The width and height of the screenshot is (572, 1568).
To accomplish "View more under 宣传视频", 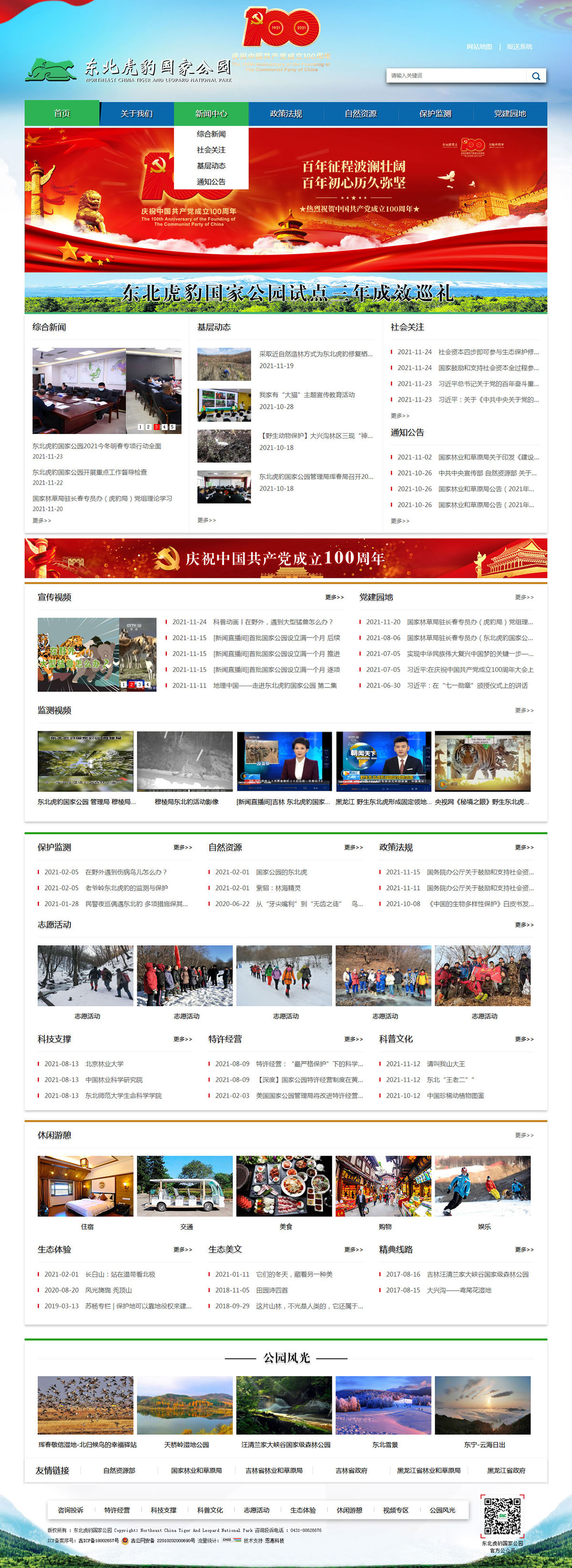I will pyautogui.click(x=335, y=597).
